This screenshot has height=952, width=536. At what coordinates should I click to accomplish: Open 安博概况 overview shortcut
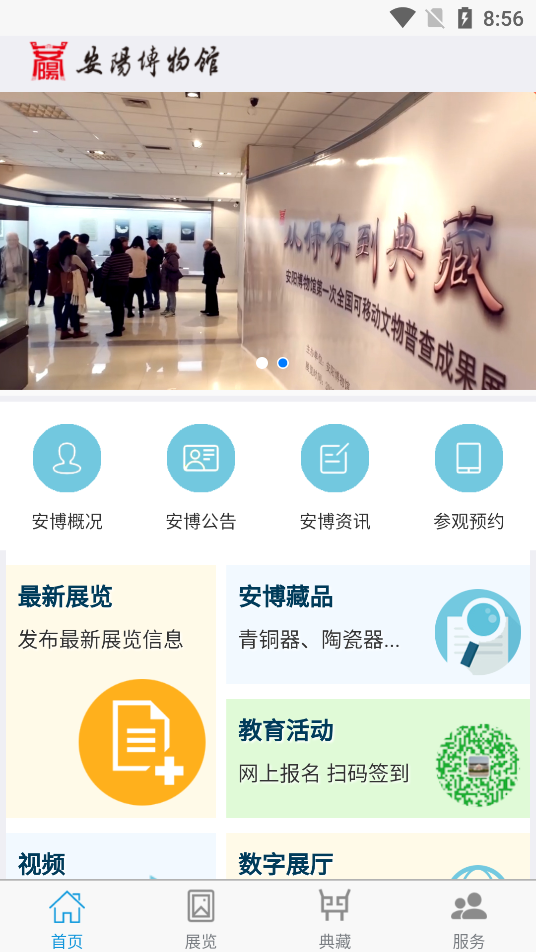coord(67,477)
